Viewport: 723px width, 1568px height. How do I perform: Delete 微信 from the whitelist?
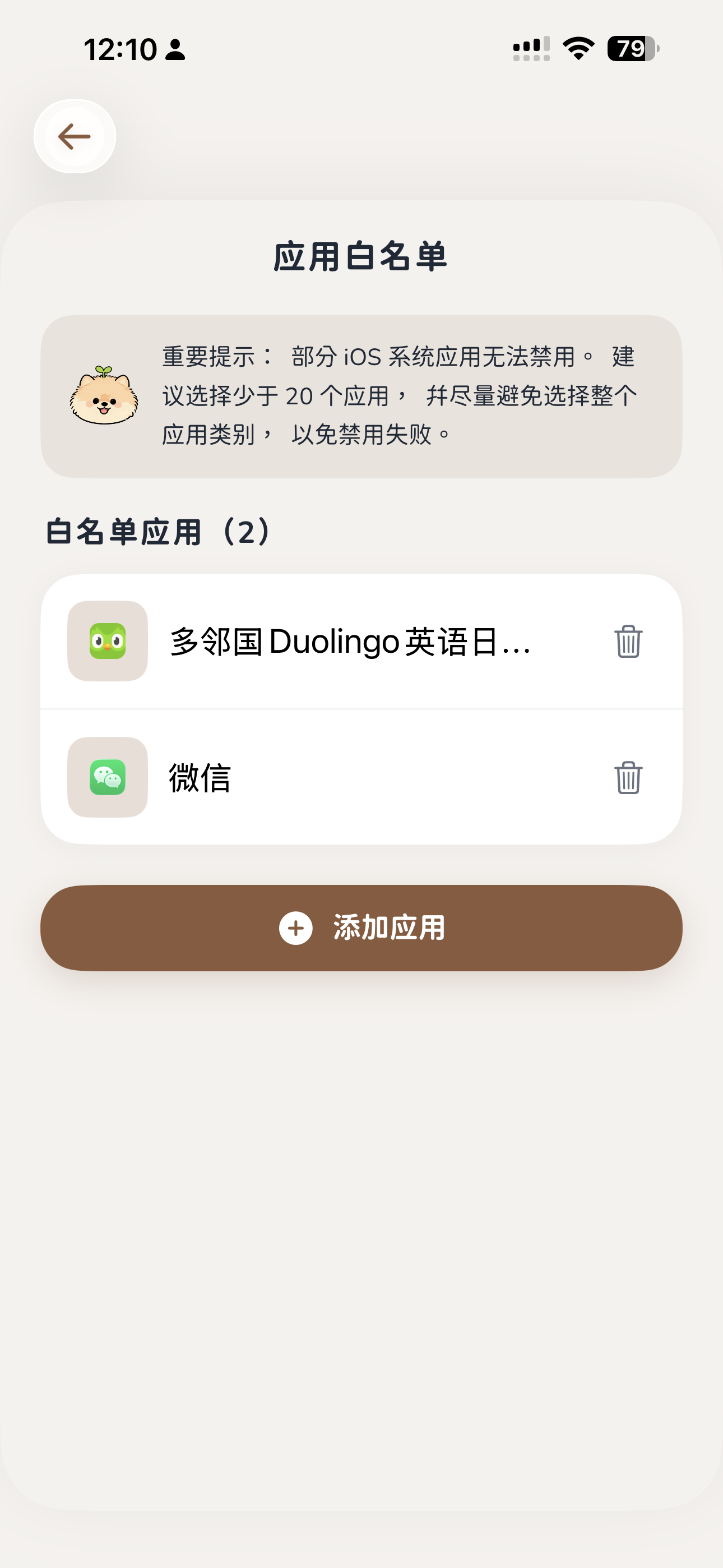point(628,777)
